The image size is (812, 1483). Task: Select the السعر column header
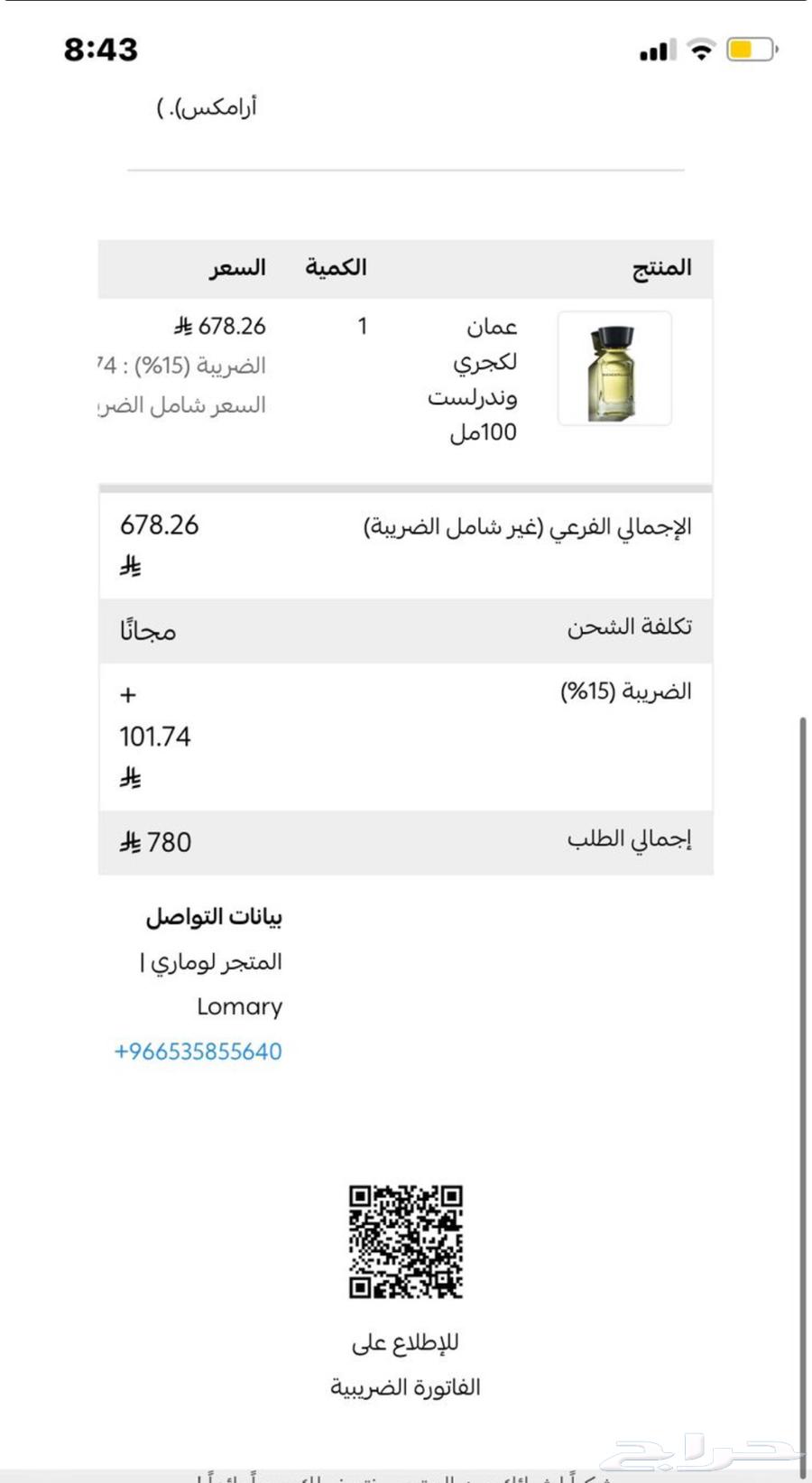pos(236,266)
